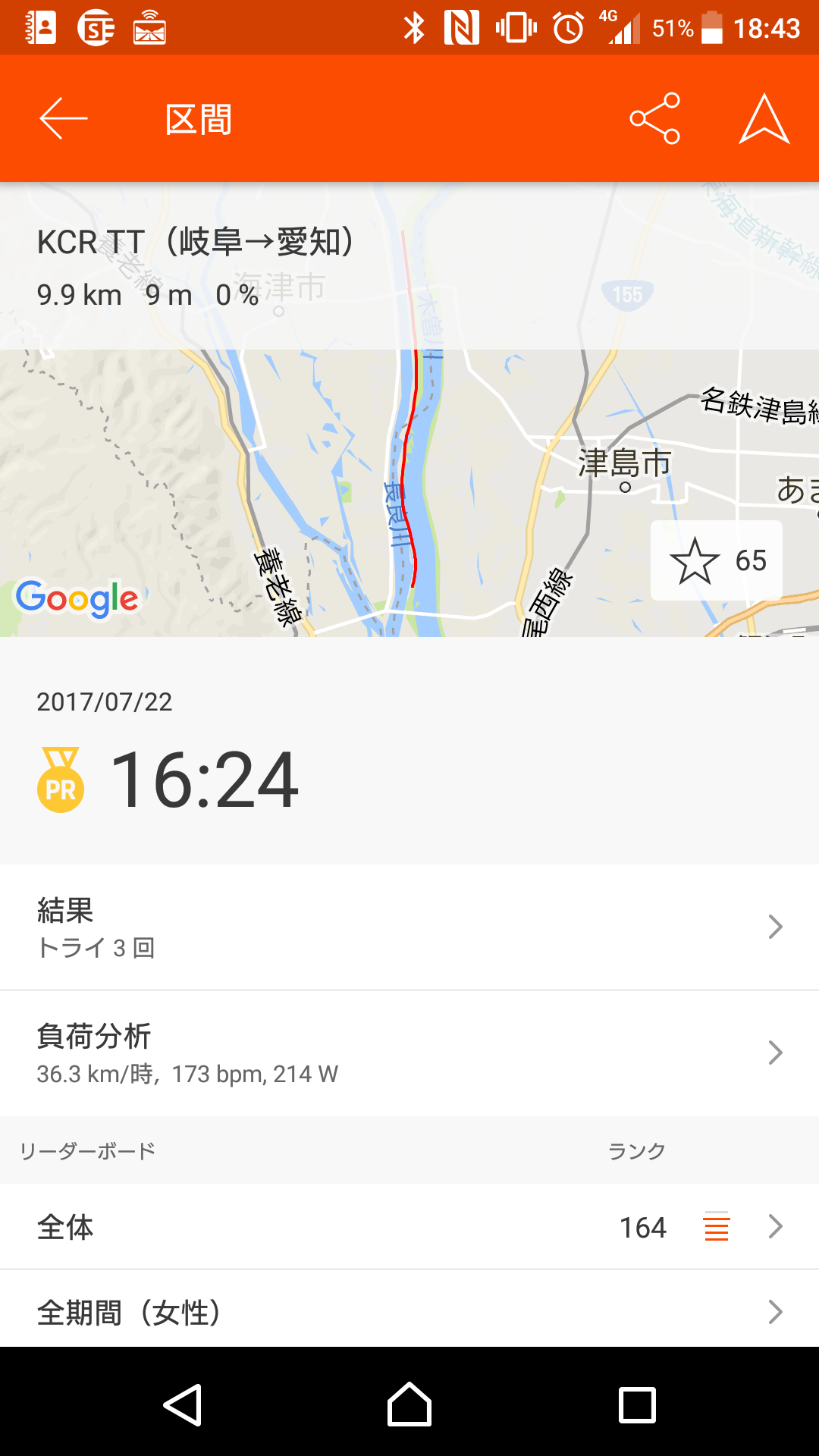Viewport: 819px width, 1456px height.
Task: Open 負荷分析 details
Action: click(409, 1053)
